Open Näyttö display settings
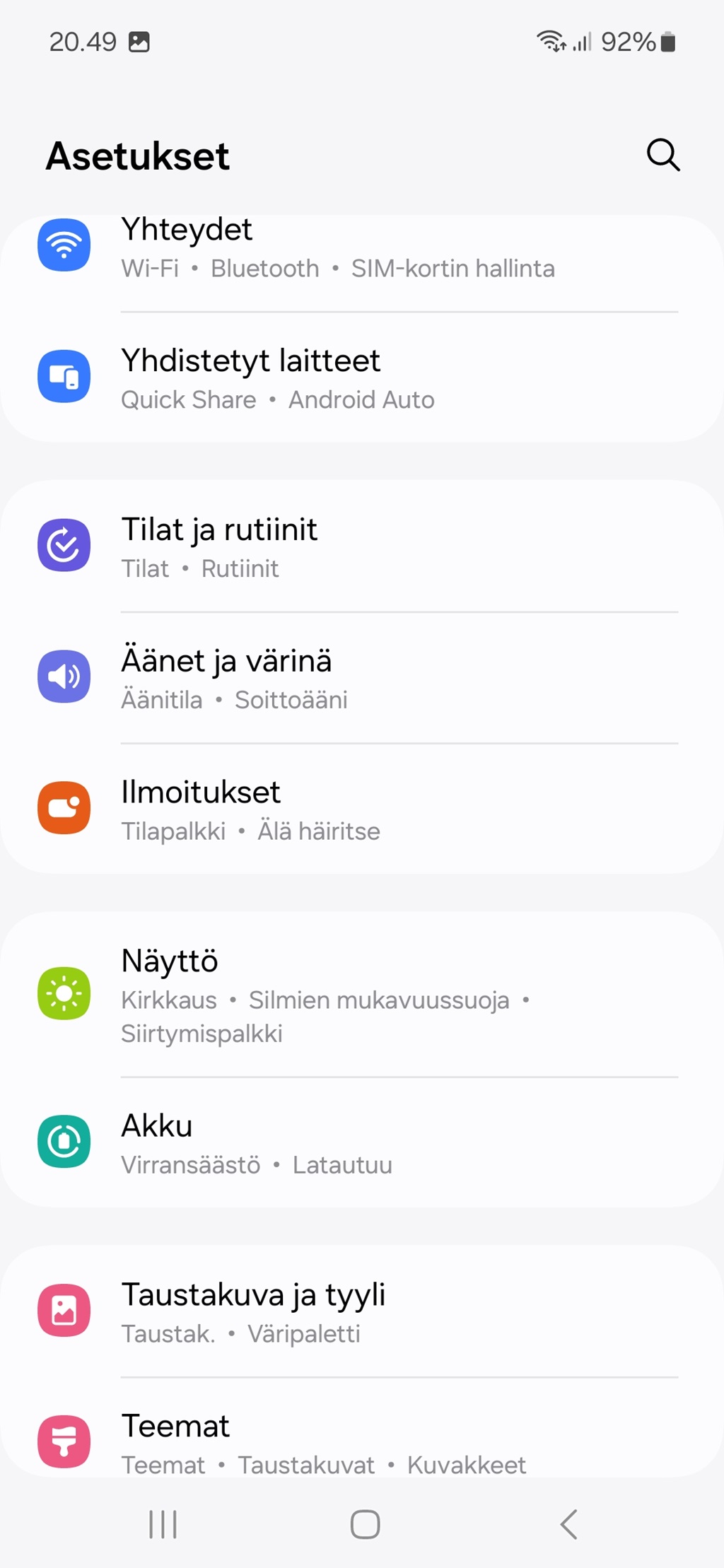This screenshot has height=1568, width=724. coord(362,995)
